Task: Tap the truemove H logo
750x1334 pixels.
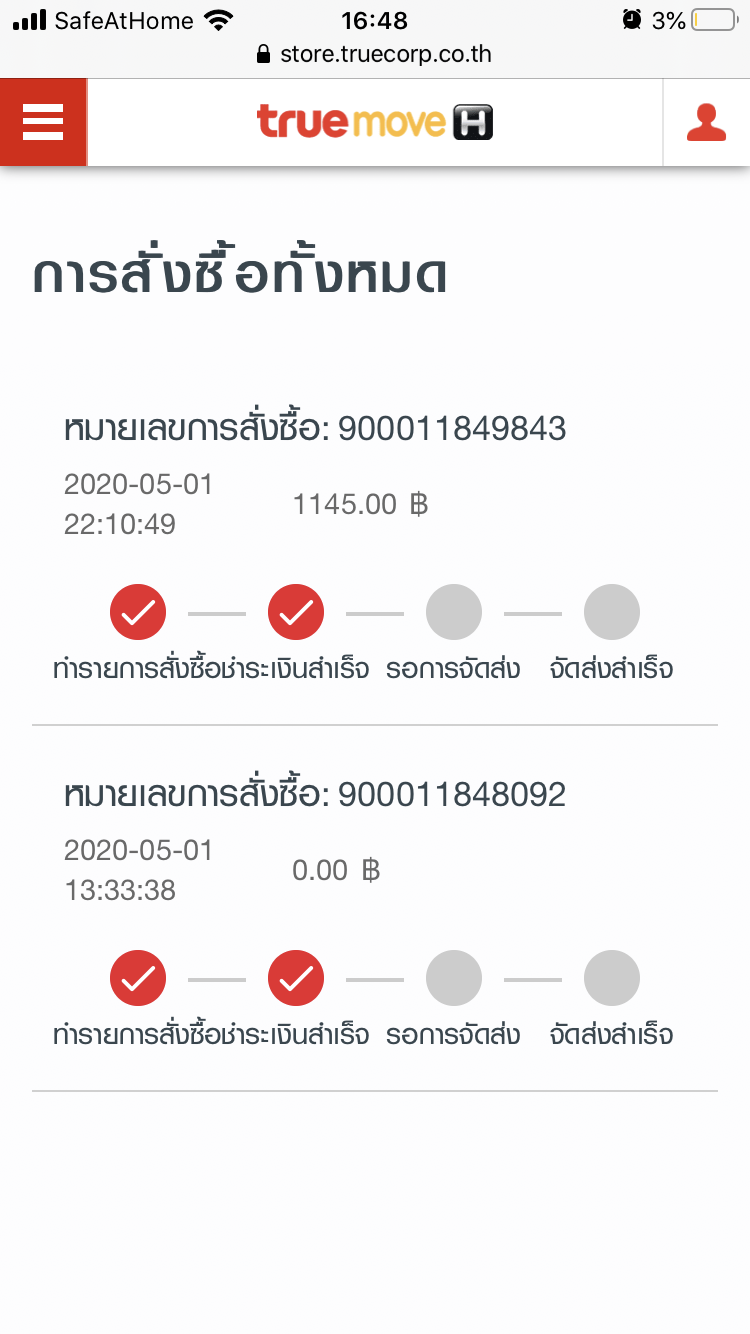Action: [375, 122]
